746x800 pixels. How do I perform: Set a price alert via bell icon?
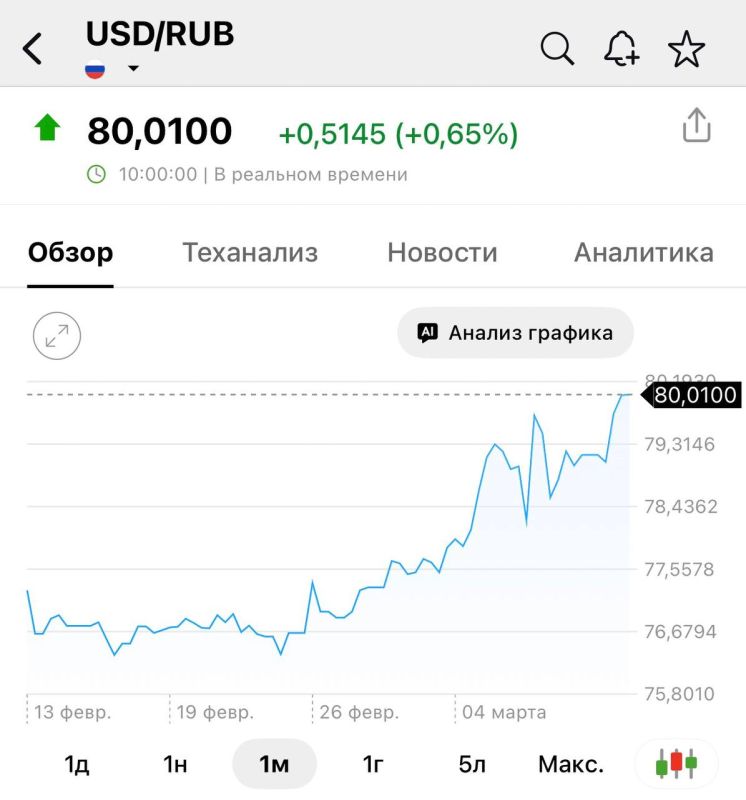point(622,48)
